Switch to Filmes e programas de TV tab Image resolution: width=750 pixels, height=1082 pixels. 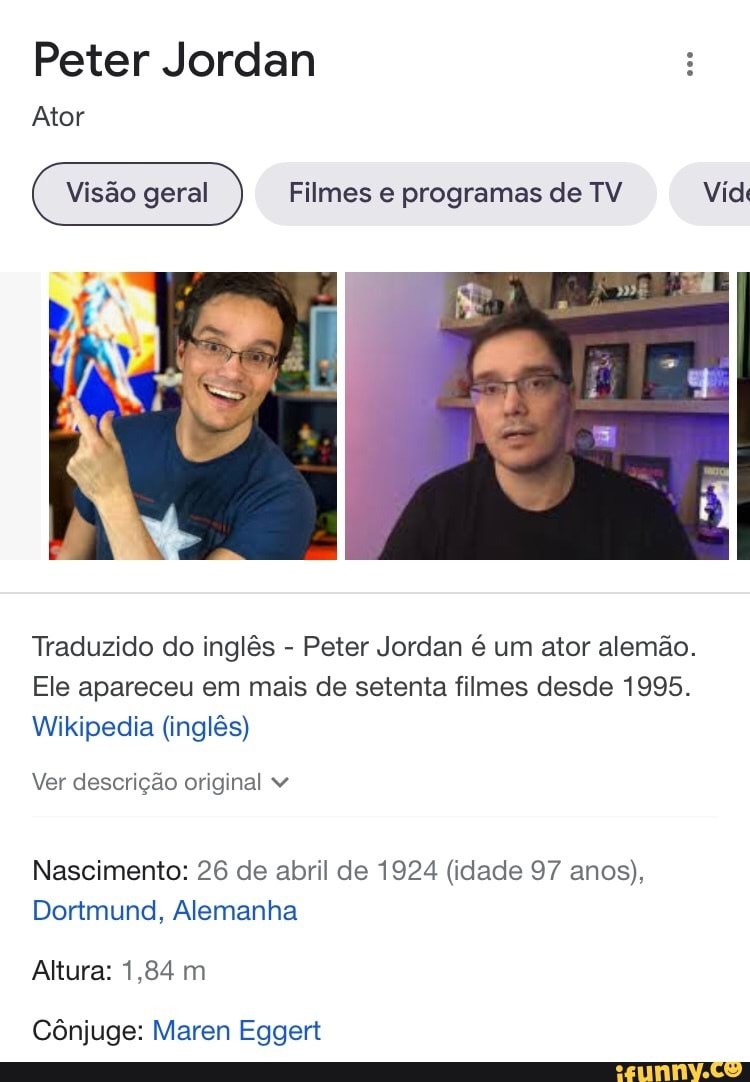point(455,193)
